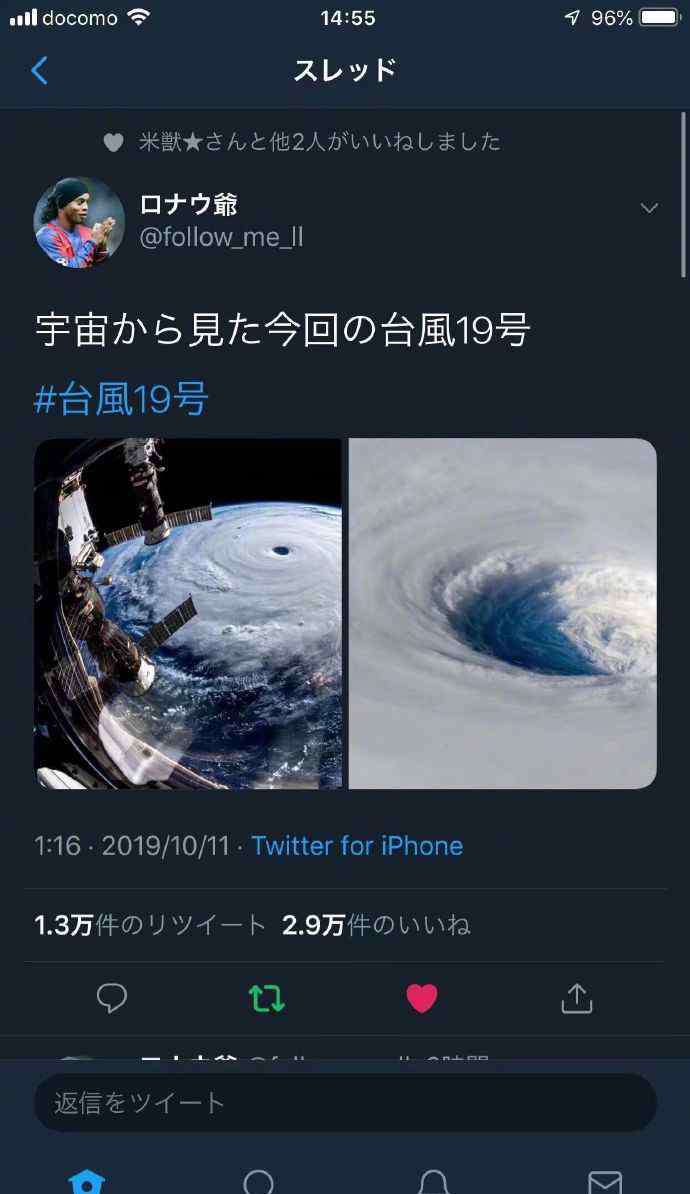Switch to the Search tab
Image resolution: width=690 pixels, height=1194 pixels.
tap(258, 1180)
